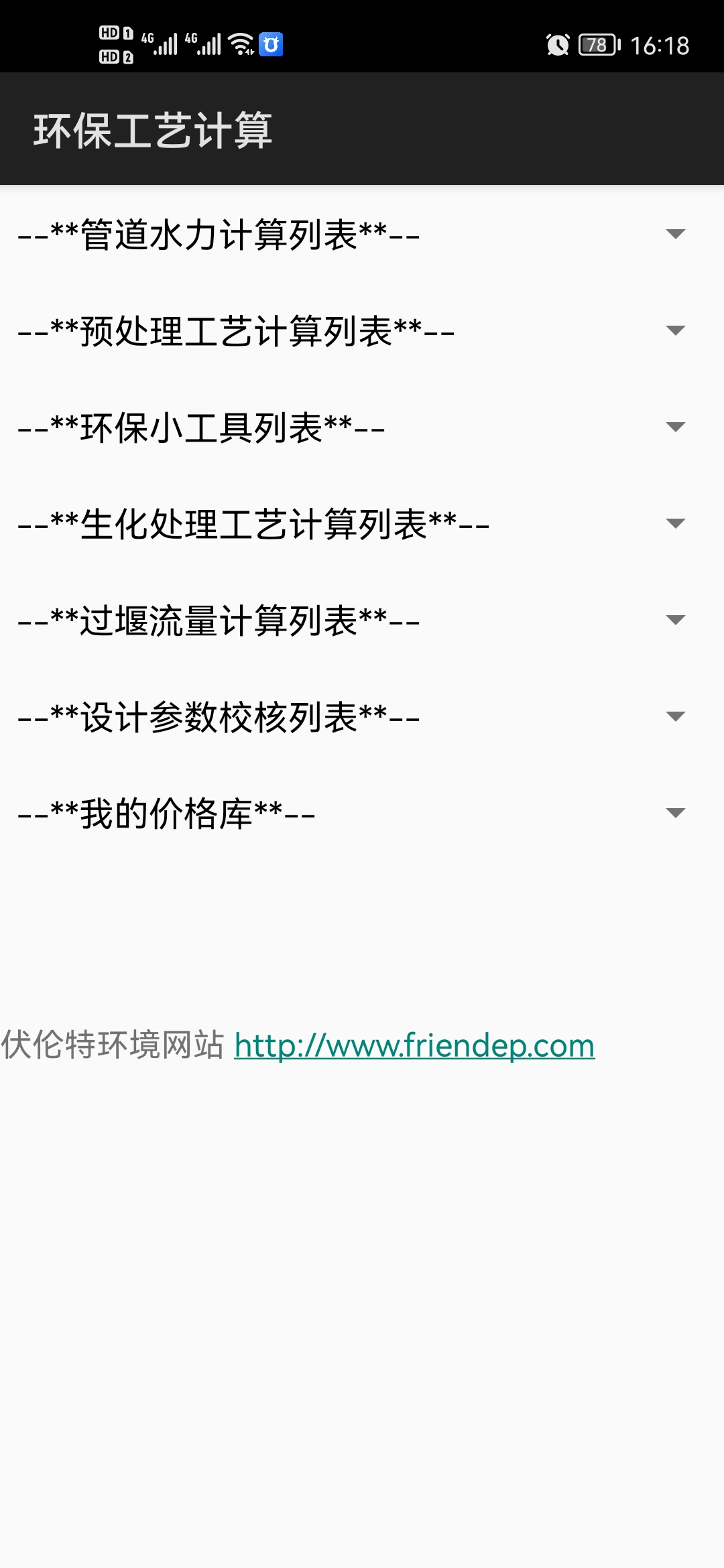Expand the 我的价格库 dropdown
724x1568 pixels.
coord(362,813)
